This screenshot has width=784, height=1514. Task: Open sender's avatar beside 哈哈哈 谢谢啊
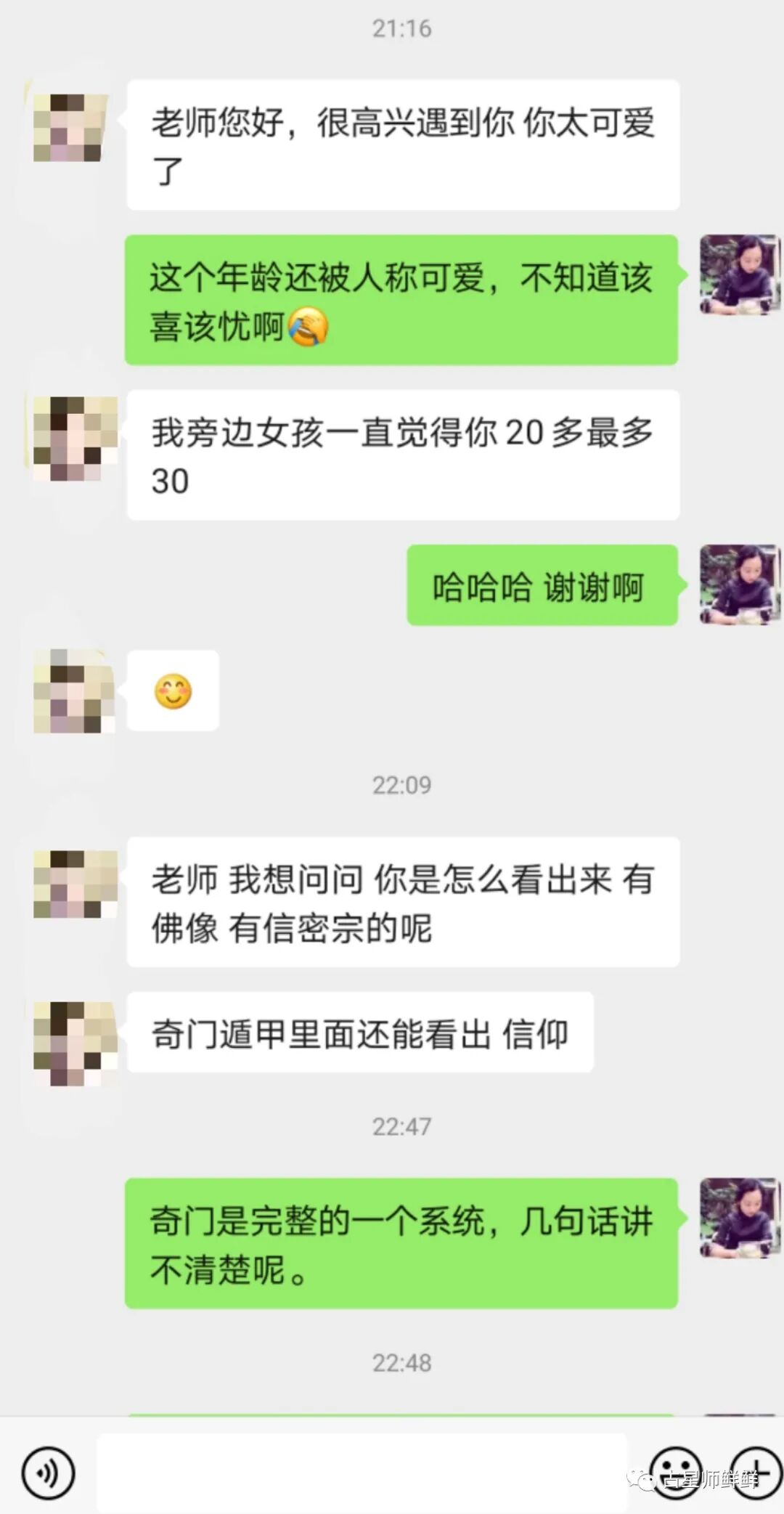pos(740,585)
